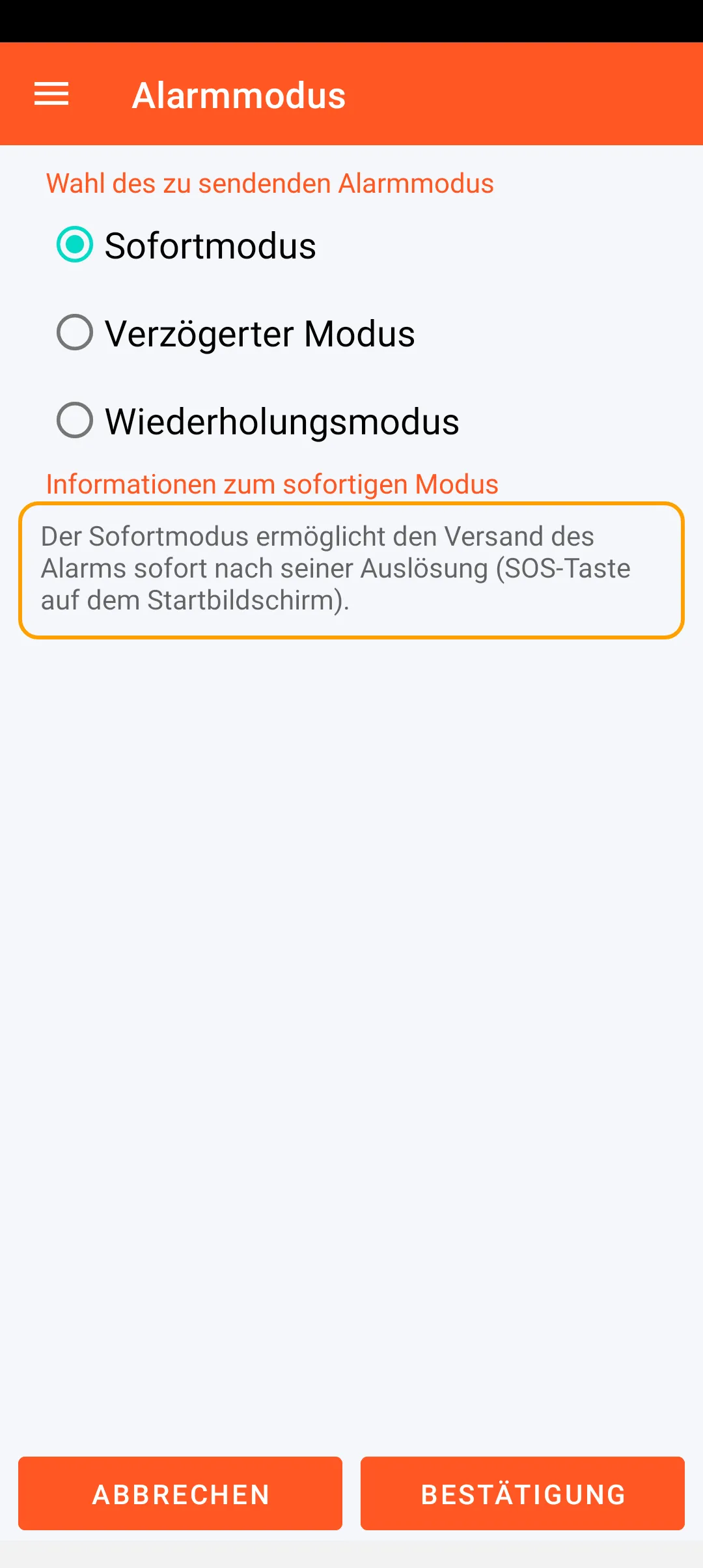
Task: Open the hamburger navigation menu
Action: pyautogui.click(x=51, y=94)
